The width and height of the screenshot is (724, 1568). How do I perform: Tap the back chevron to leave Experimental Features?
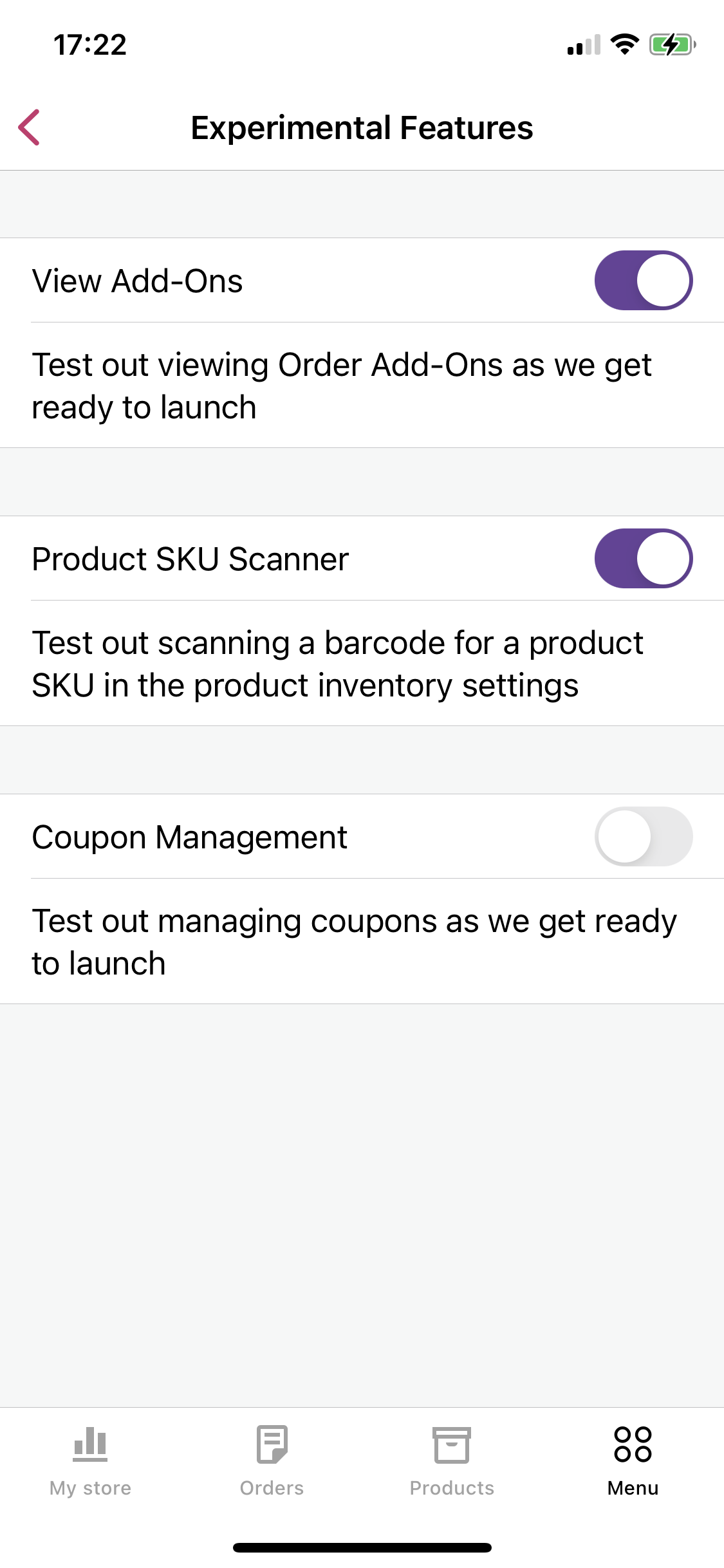(x=29, y=127)
